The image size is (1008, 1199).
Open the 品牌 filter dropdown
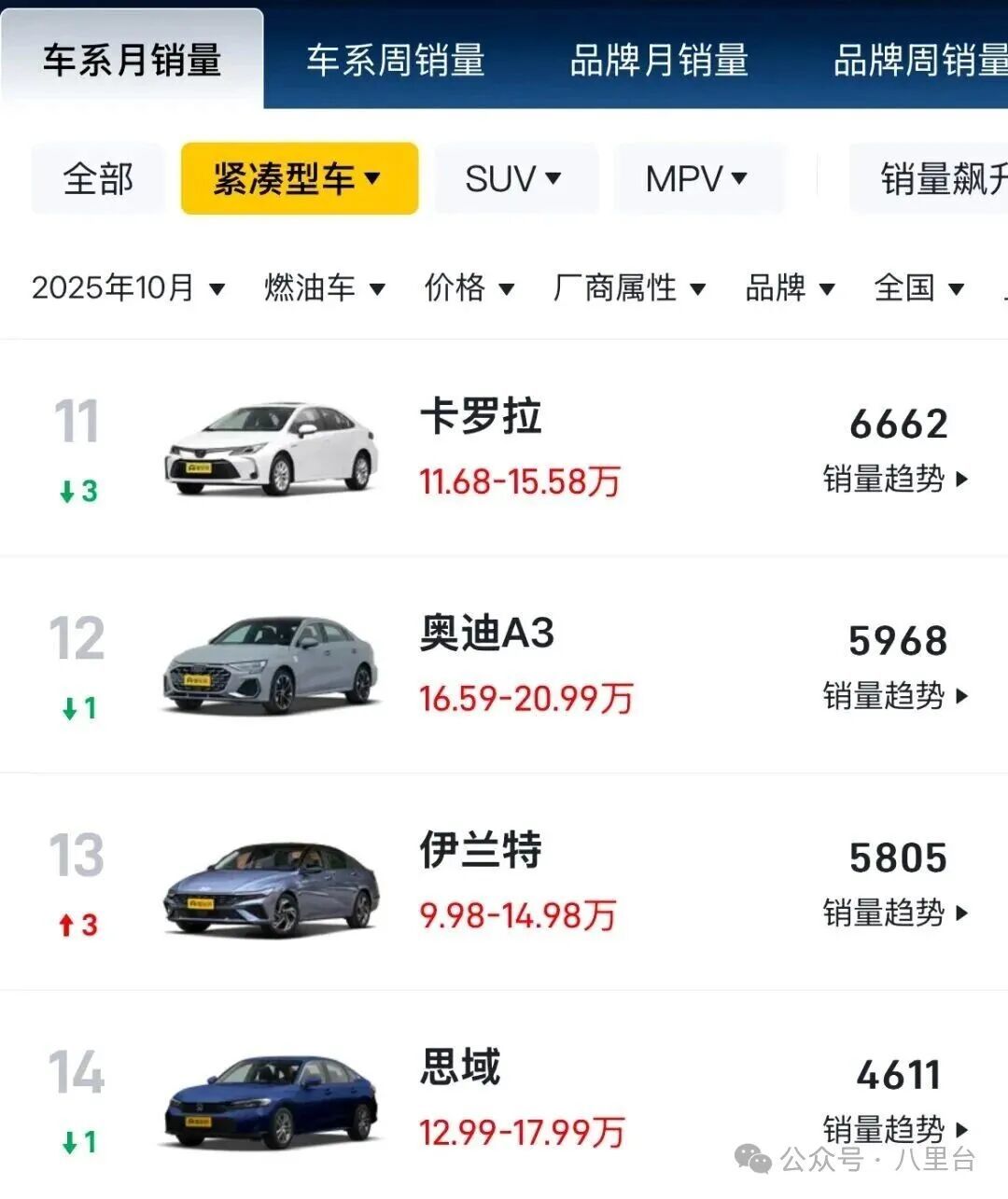pyautogui.click(x=789, y=287)
